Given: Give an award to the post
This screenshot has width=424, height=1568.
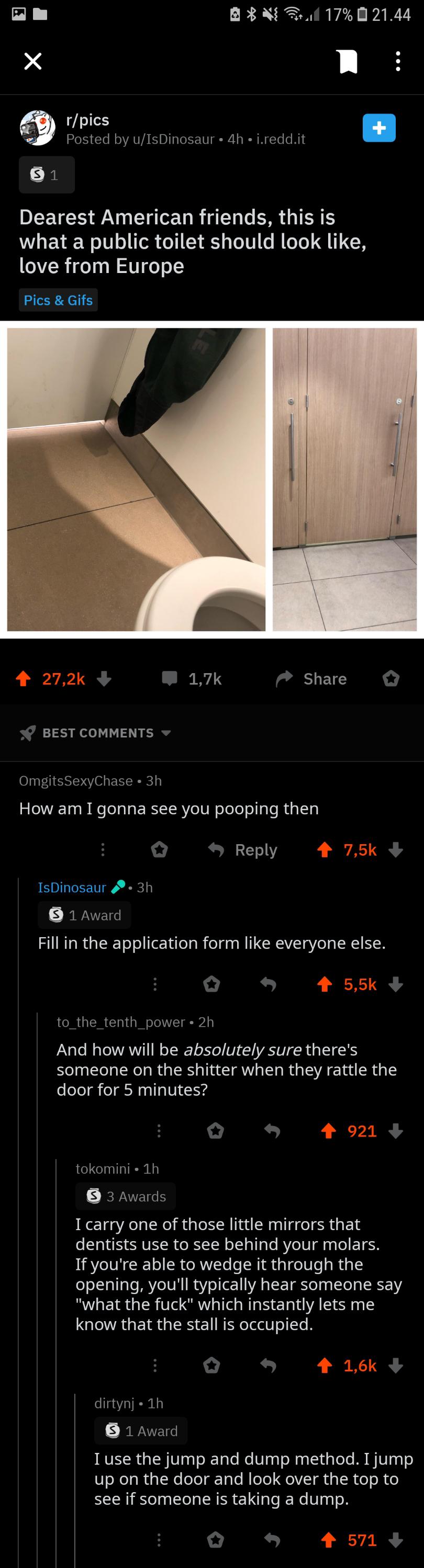Looking at the screenshot, I should point(391,679).
